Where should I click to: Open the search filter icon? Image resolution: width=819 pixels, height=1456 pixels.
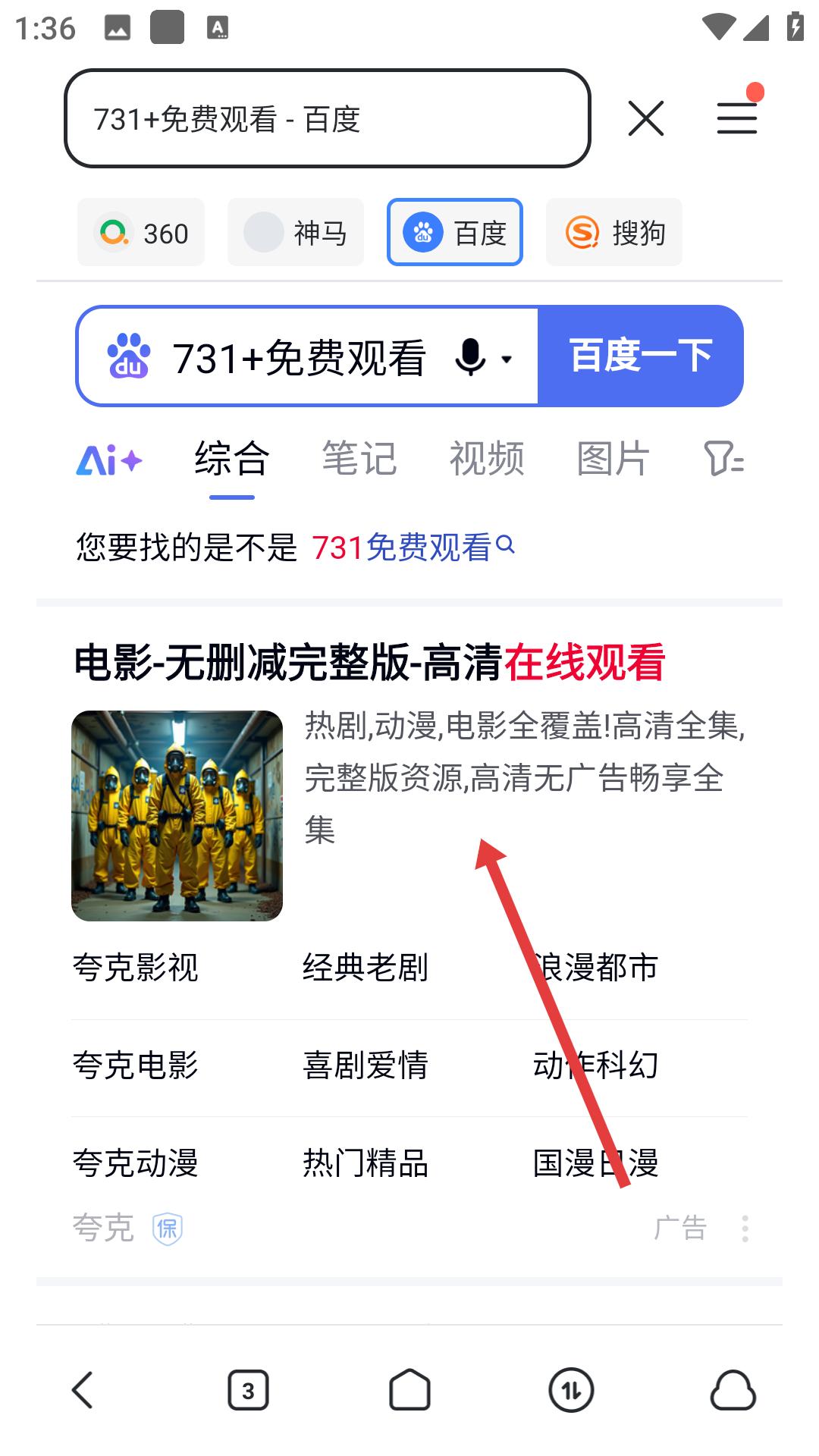(723, 458)
